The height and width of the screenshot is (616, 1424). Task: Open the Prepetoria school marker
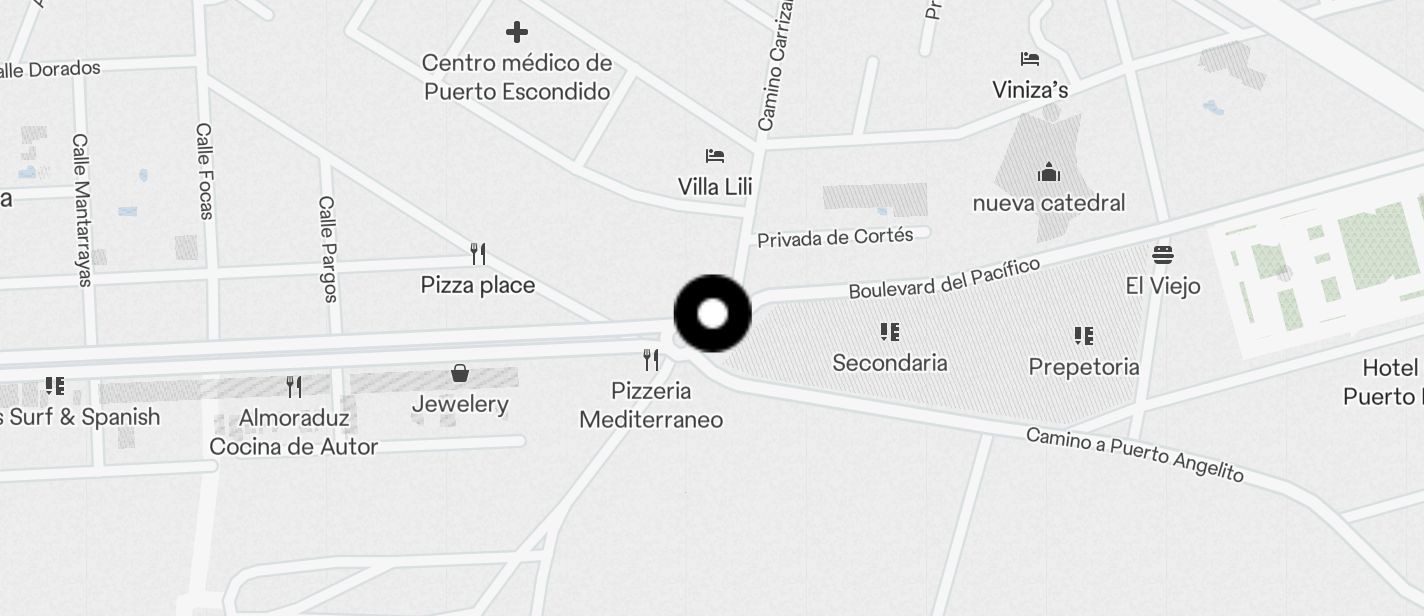(1084, 336)
